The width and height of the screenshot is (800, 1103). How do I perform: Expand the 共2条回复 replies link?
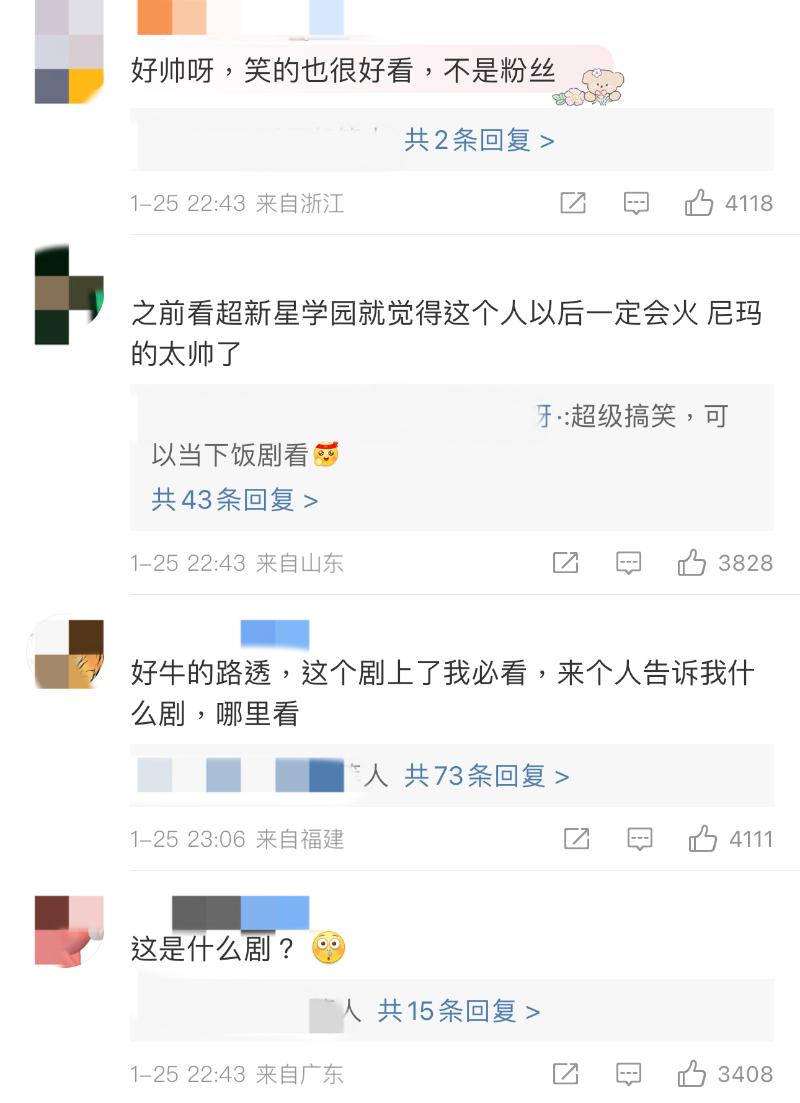point(478,141)
